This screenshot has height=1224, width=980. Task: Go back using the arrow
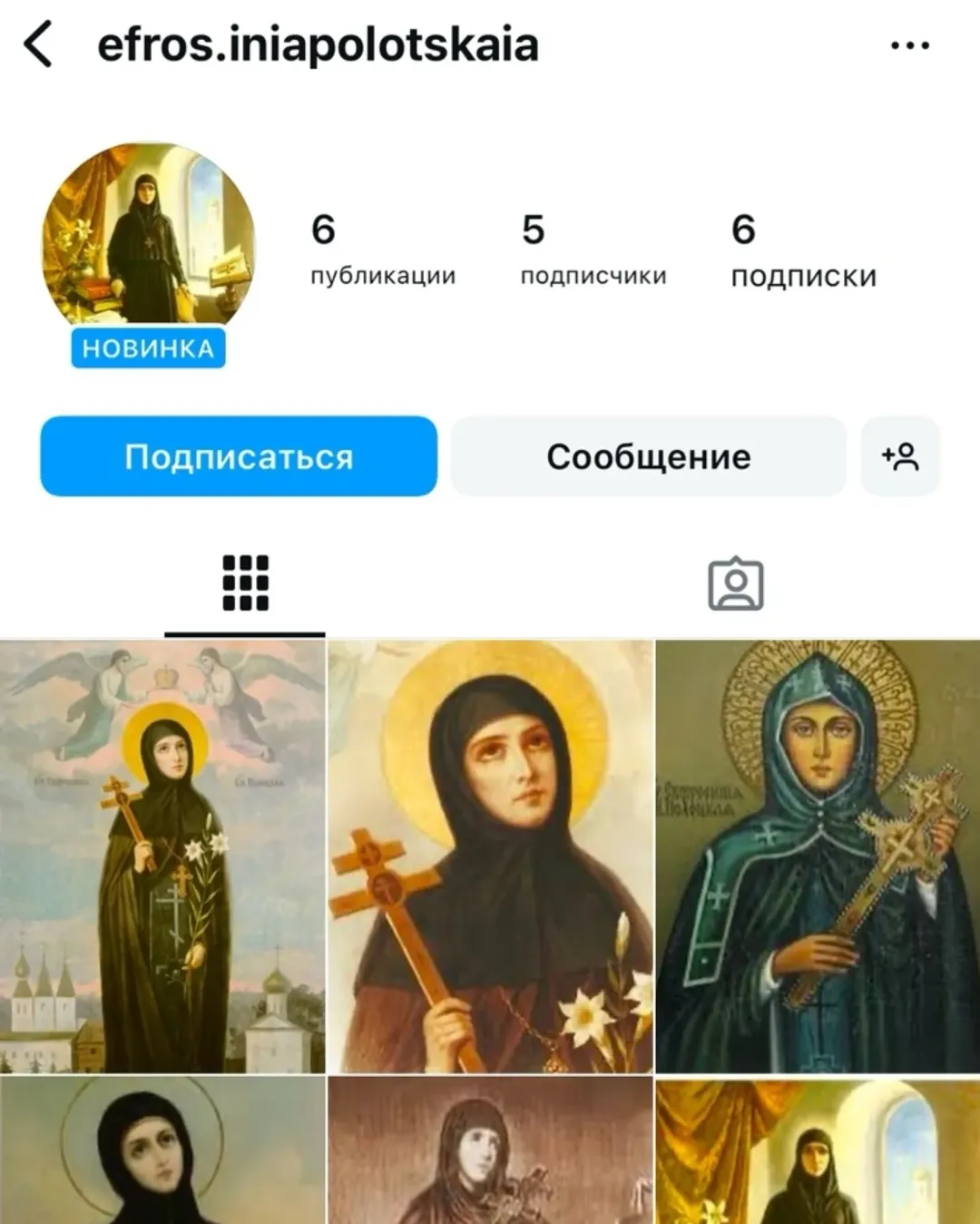(38, 44)
